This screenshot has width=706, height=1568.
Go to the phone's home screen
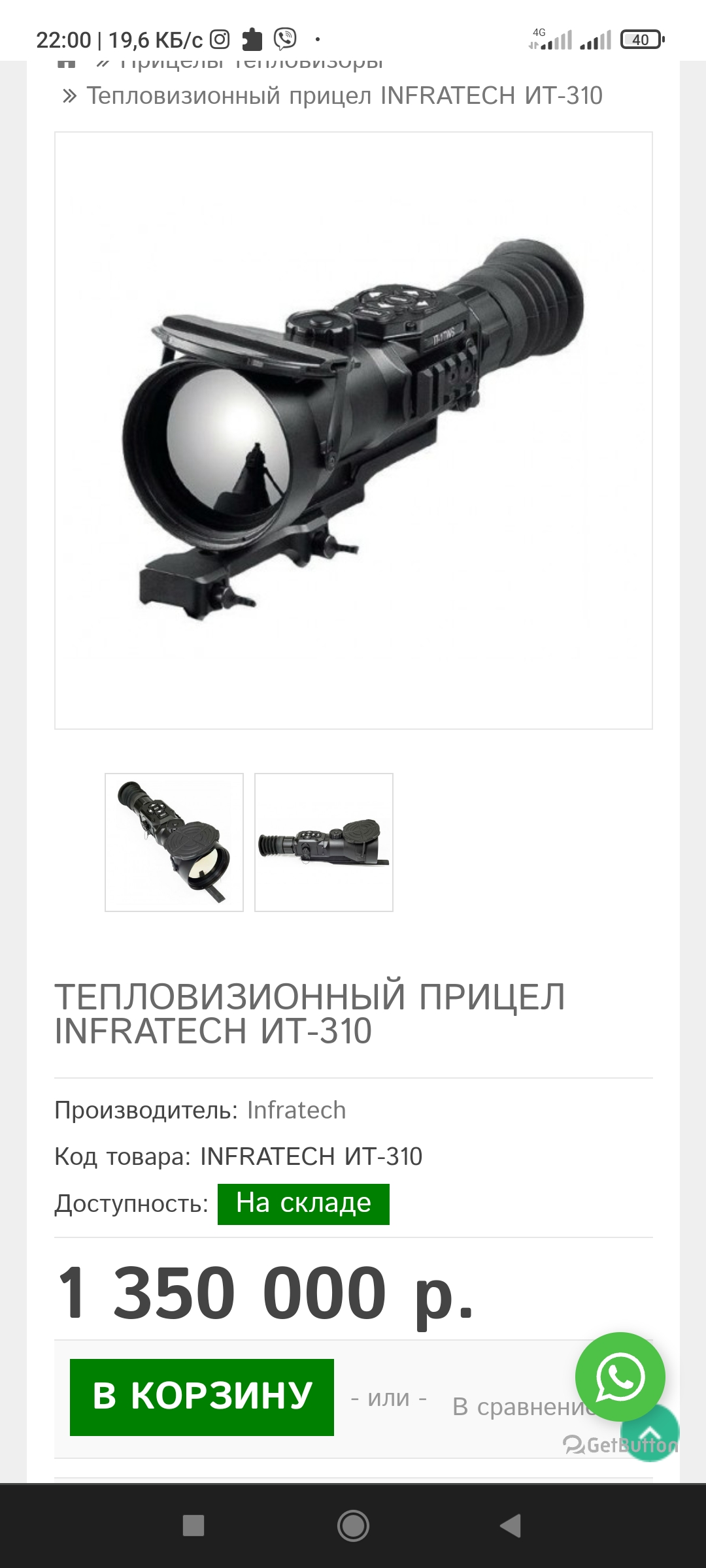pos(353,1526)
